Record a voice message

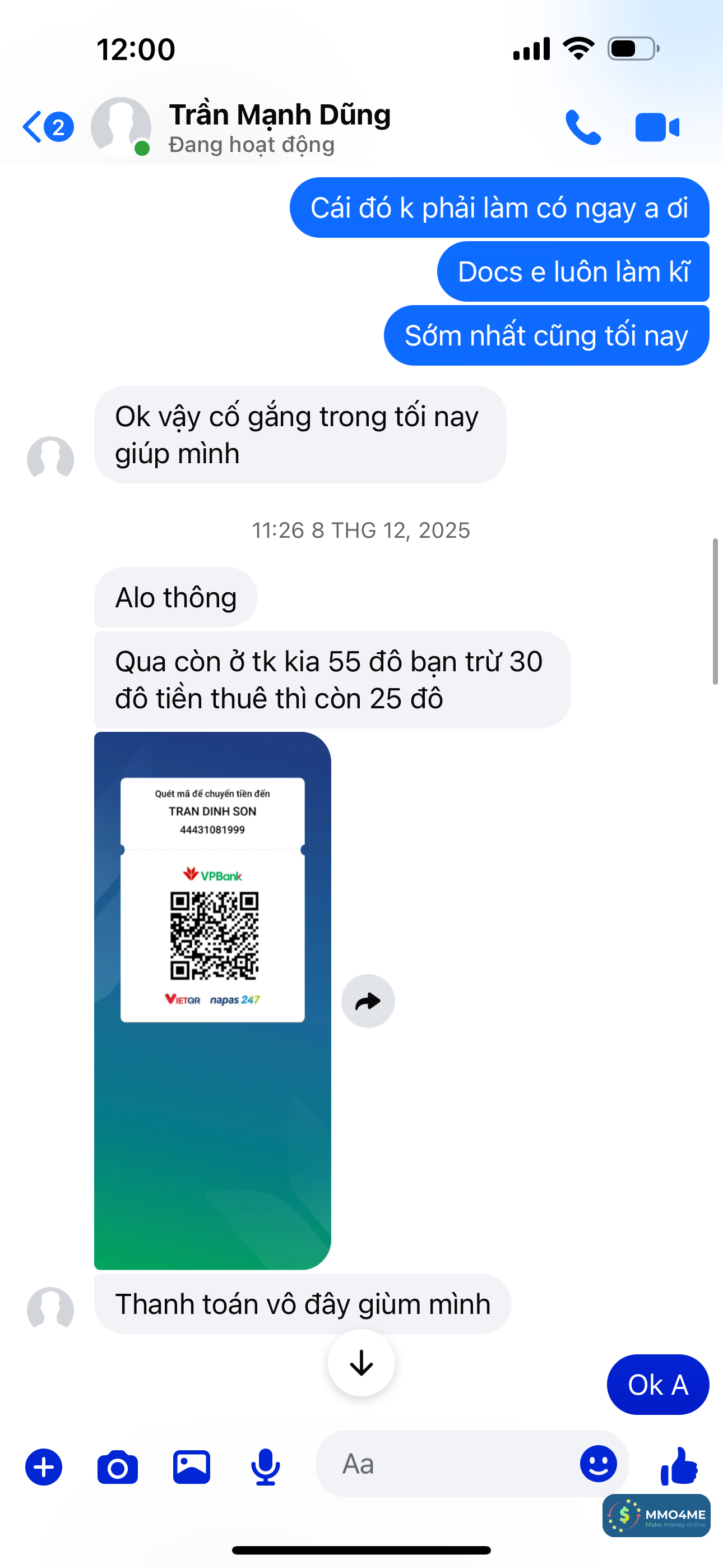click(265, 1467)
